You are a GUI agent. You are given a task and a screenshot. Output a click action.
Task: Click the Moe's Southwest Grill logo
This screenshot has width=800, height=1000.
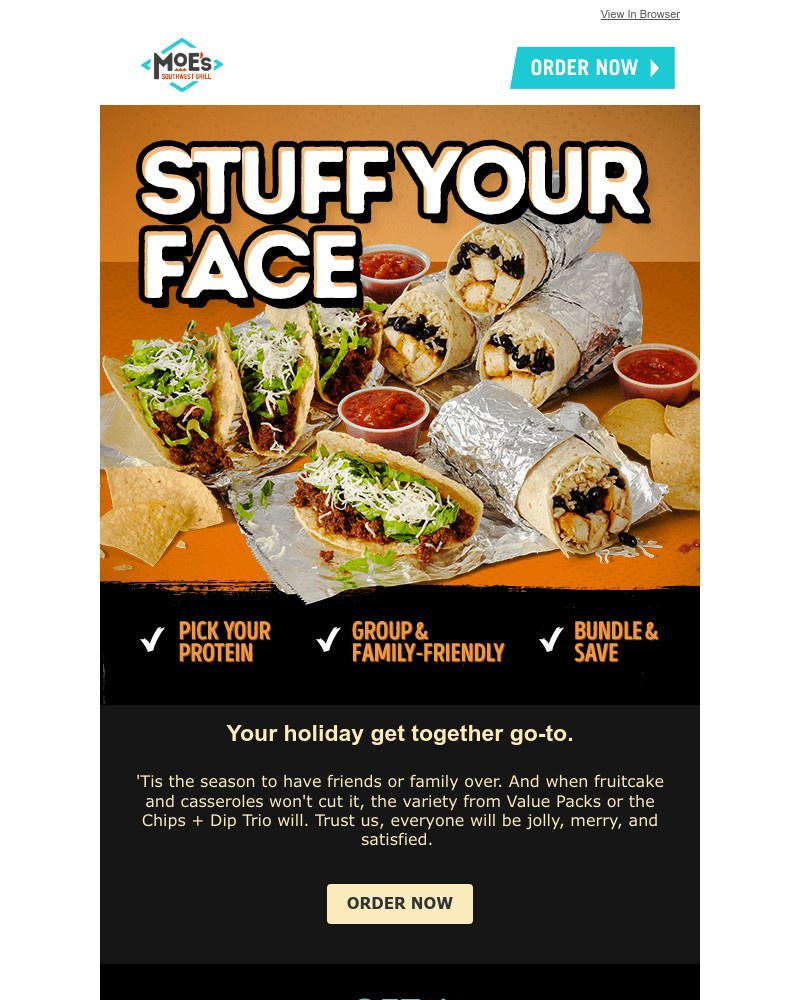pyautogui.click(x=181, y=64)
